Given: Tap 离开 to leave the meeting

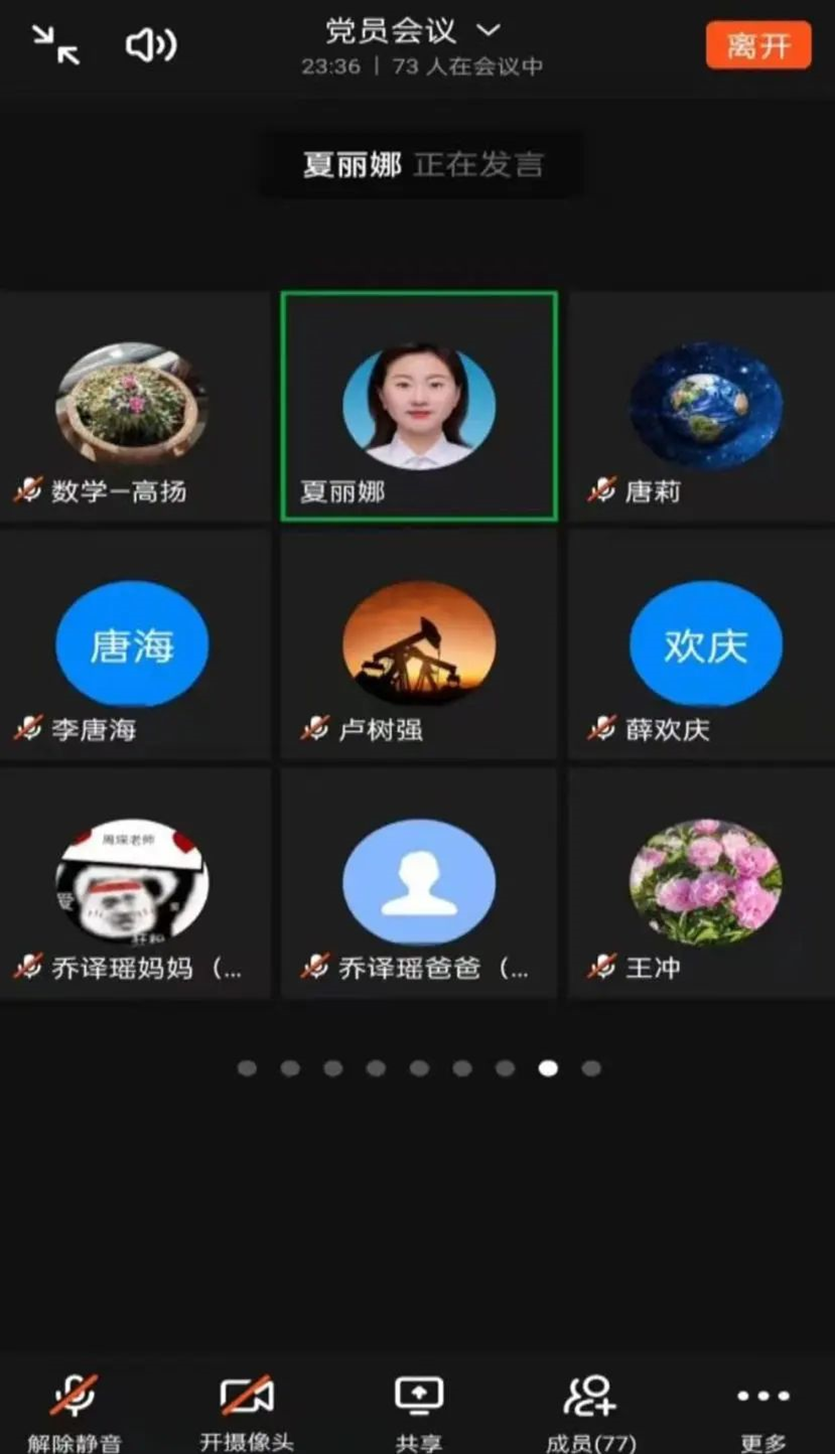Looking at the screenshot, I should (x=758, y=45).
